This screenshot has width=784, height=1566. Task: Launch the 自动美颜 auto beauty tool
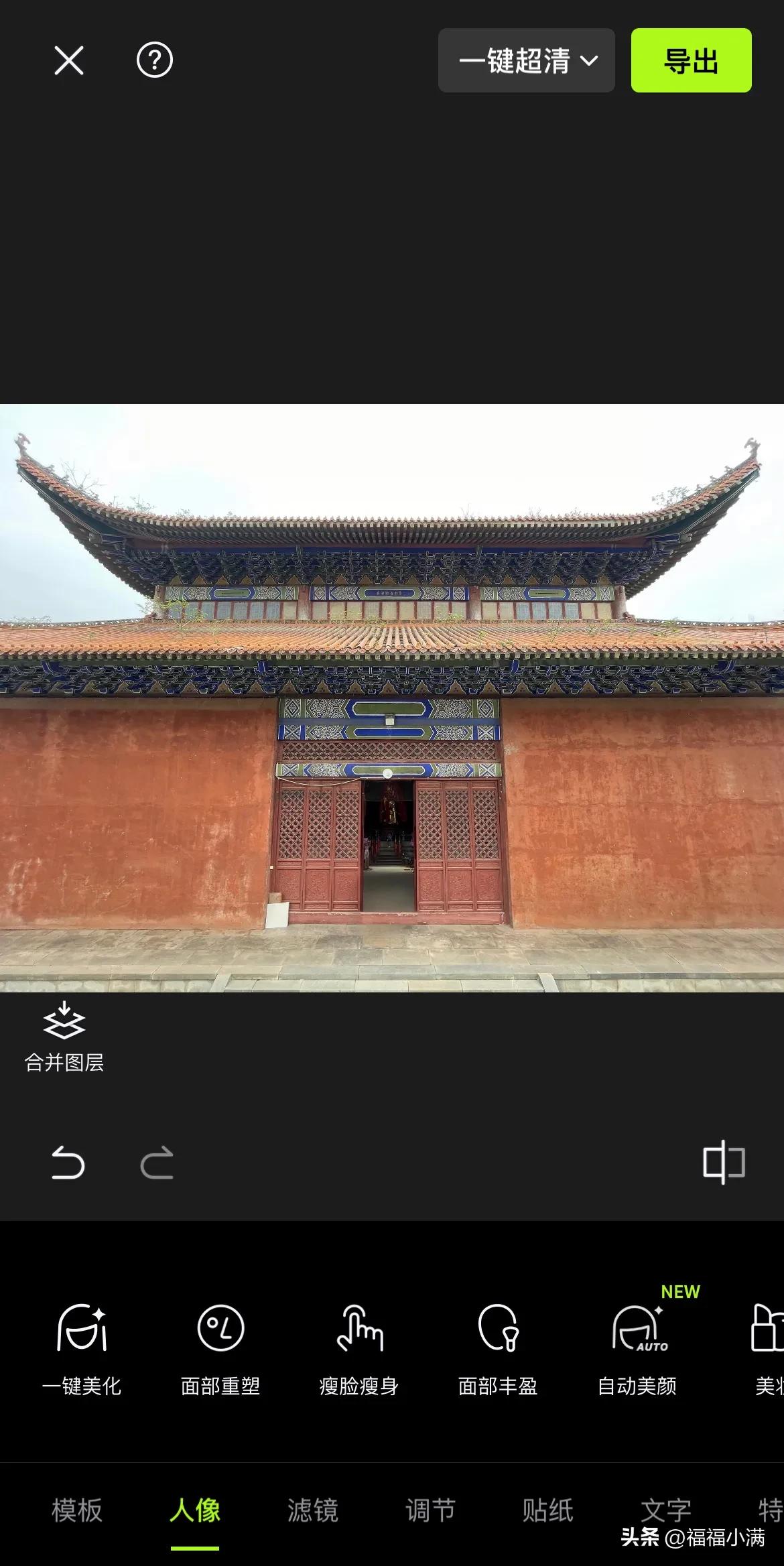pyautogui.click(x=637, y=1348)
